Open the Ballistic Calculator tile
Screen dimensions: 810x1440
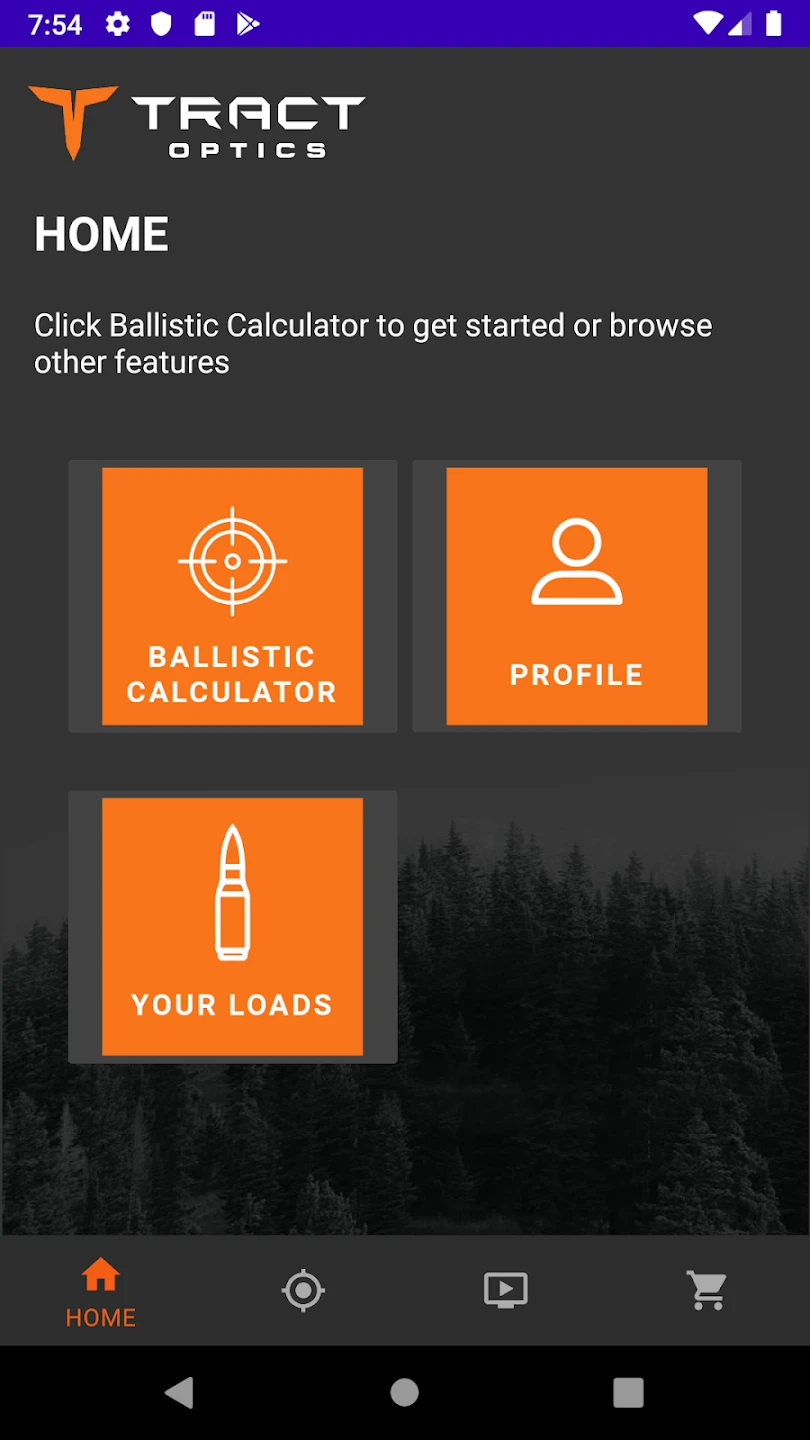point(232,596)
